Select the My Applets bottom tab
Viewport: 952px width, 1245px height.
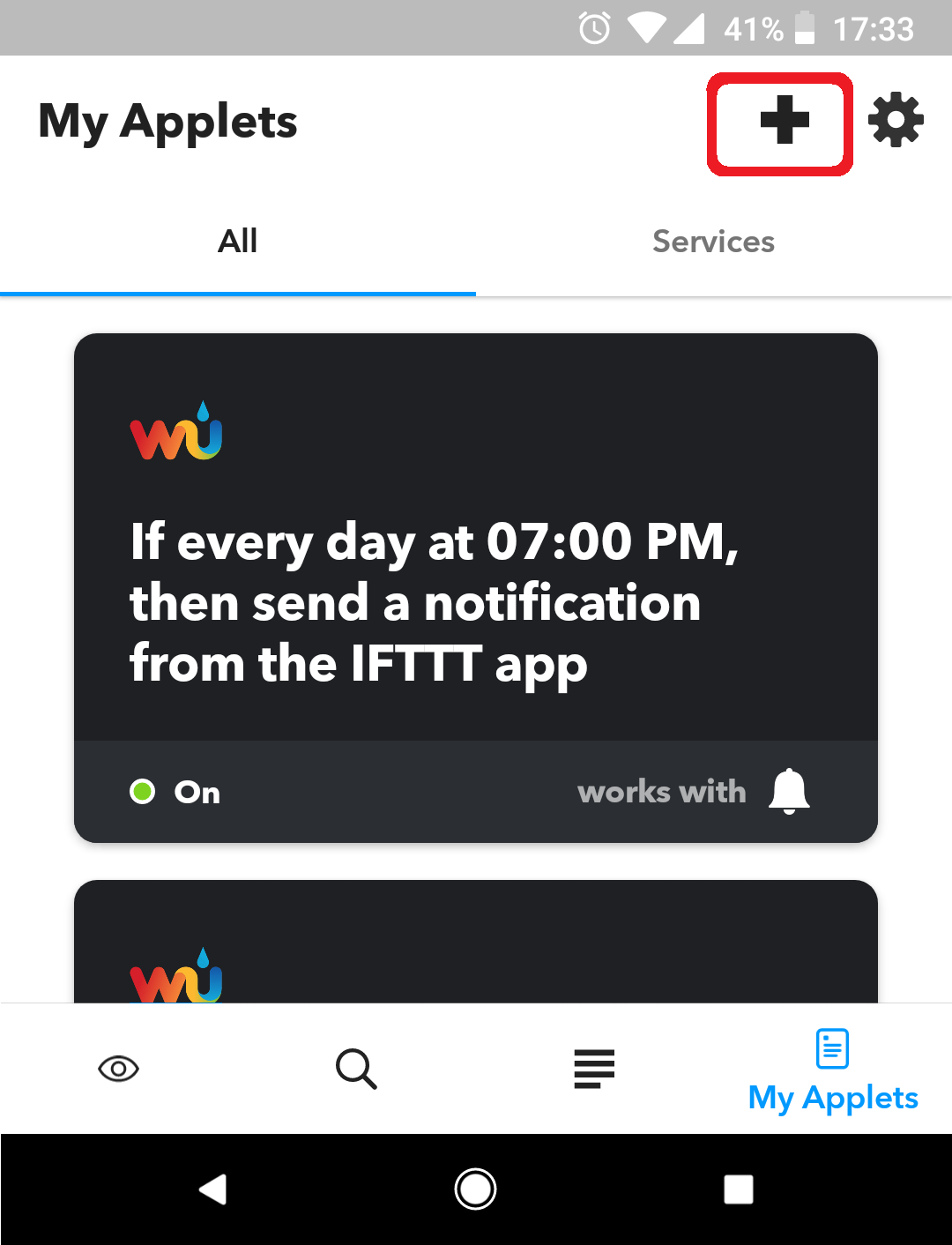(832, 1070)
